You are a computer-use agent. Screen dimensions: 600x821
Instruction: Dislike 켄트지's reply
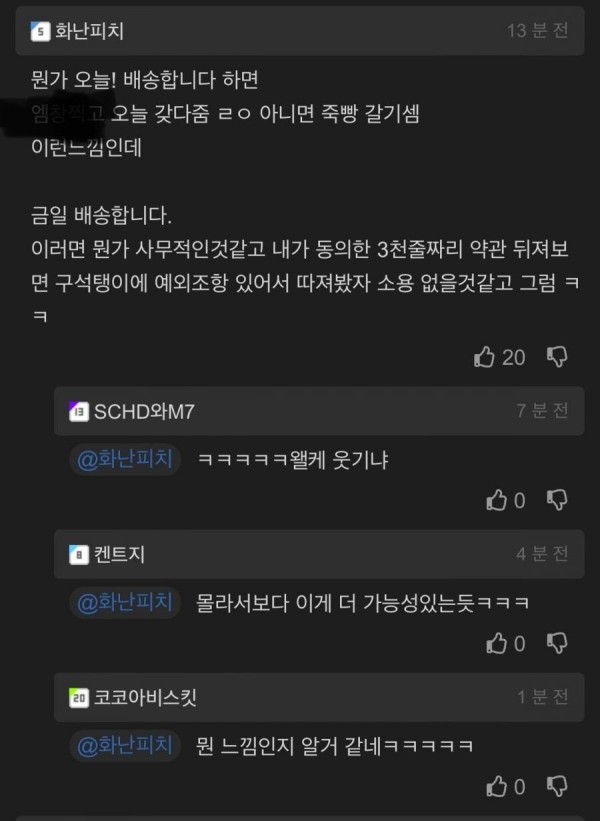pos(559,643)
